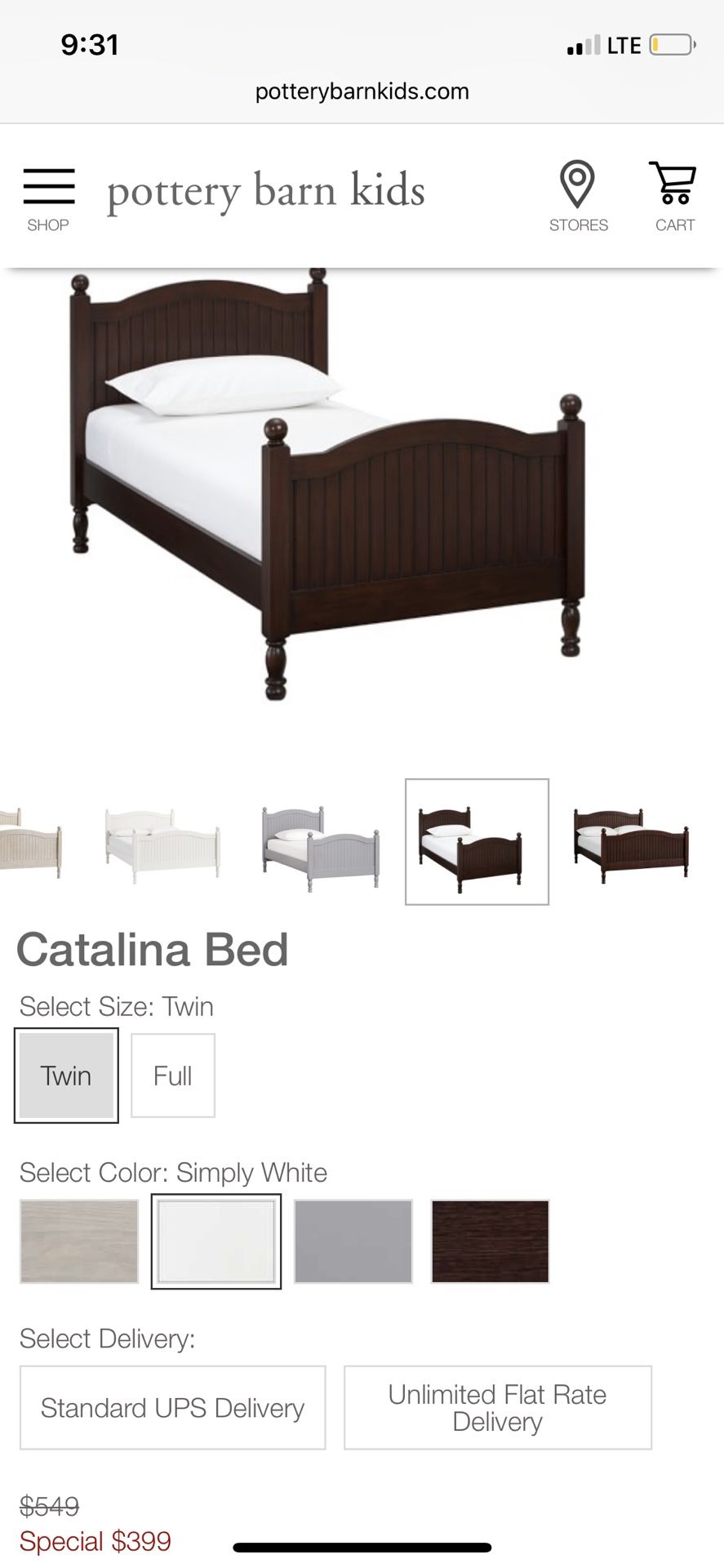
Task: Enlarge the main espresso bed photo
Action: click(328, 484)
